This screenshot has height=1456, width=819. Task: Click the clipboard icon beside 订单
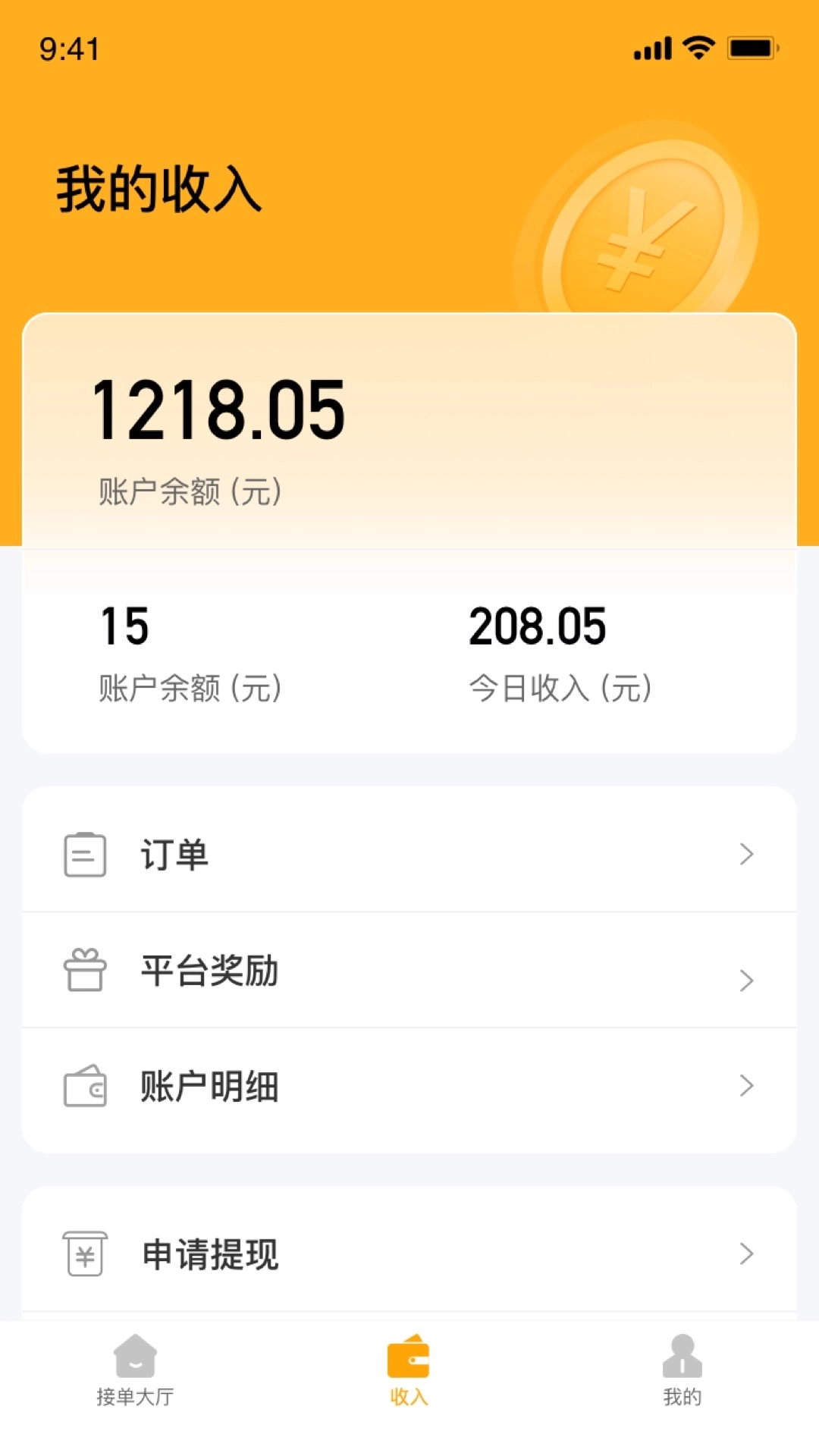pyautogui.click(x=83, y=855)
